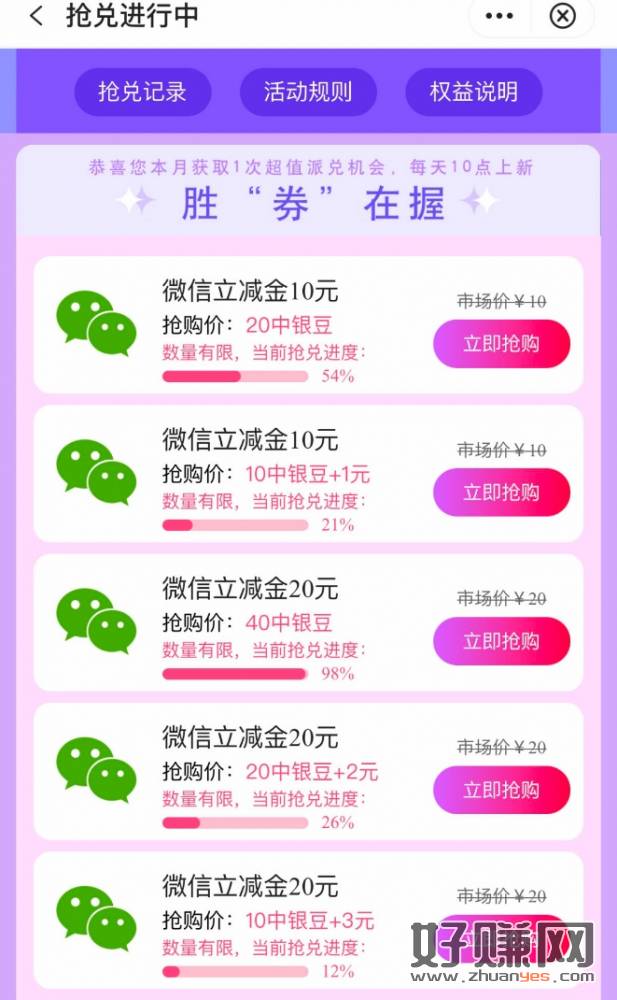Screen dimensions: 617x1000
Task: Tap 立即抢购 for 10元 coupon at 10中银豆+1元
Action: (501, 492)
